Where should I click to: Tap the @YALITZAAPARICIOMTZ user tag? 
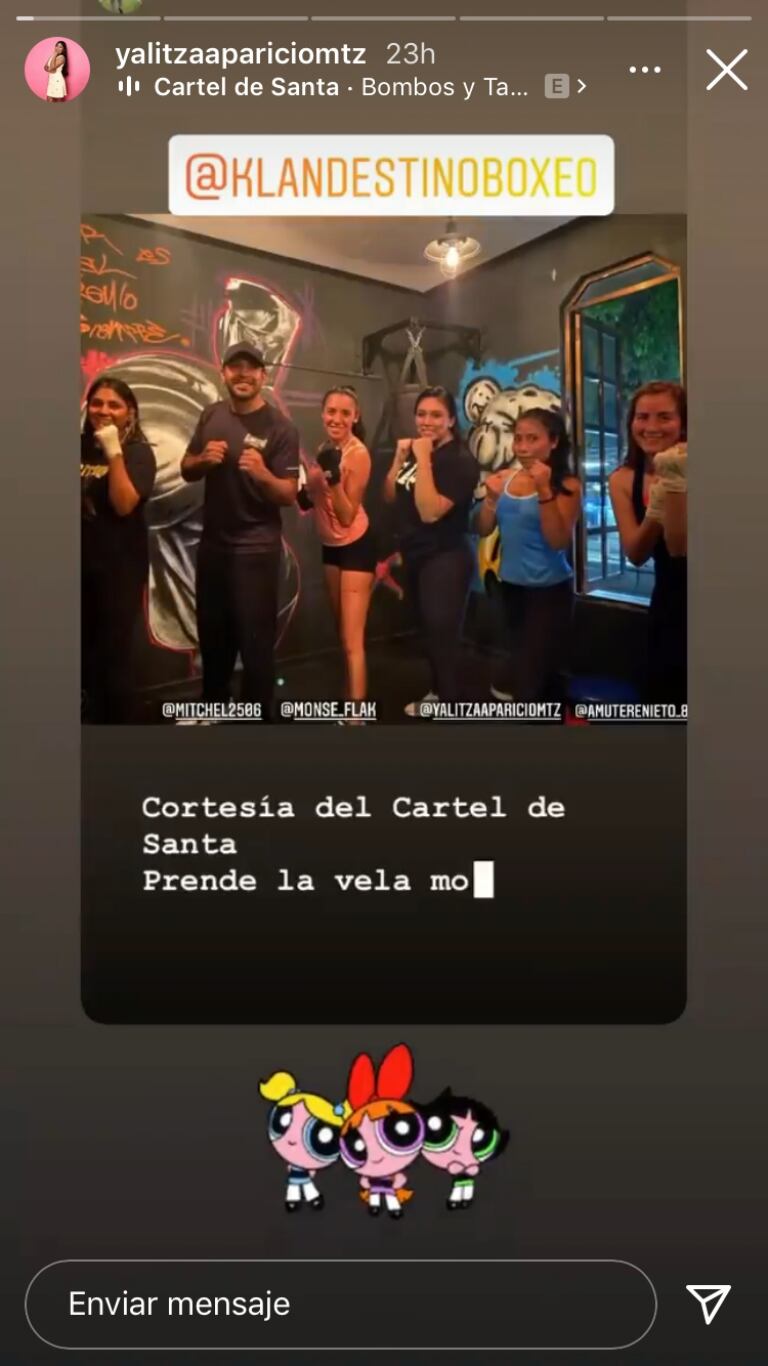[x=486, y=710]
